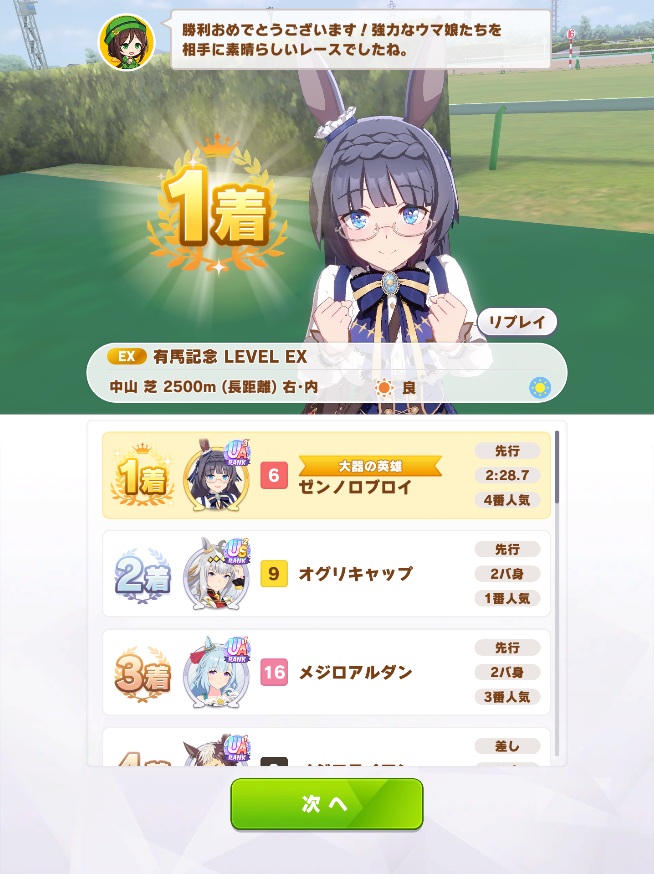Screen dimensions: 654x874
Task: Select the 3rd place メジロアルダン row
Action: click(x=326, y=672)
